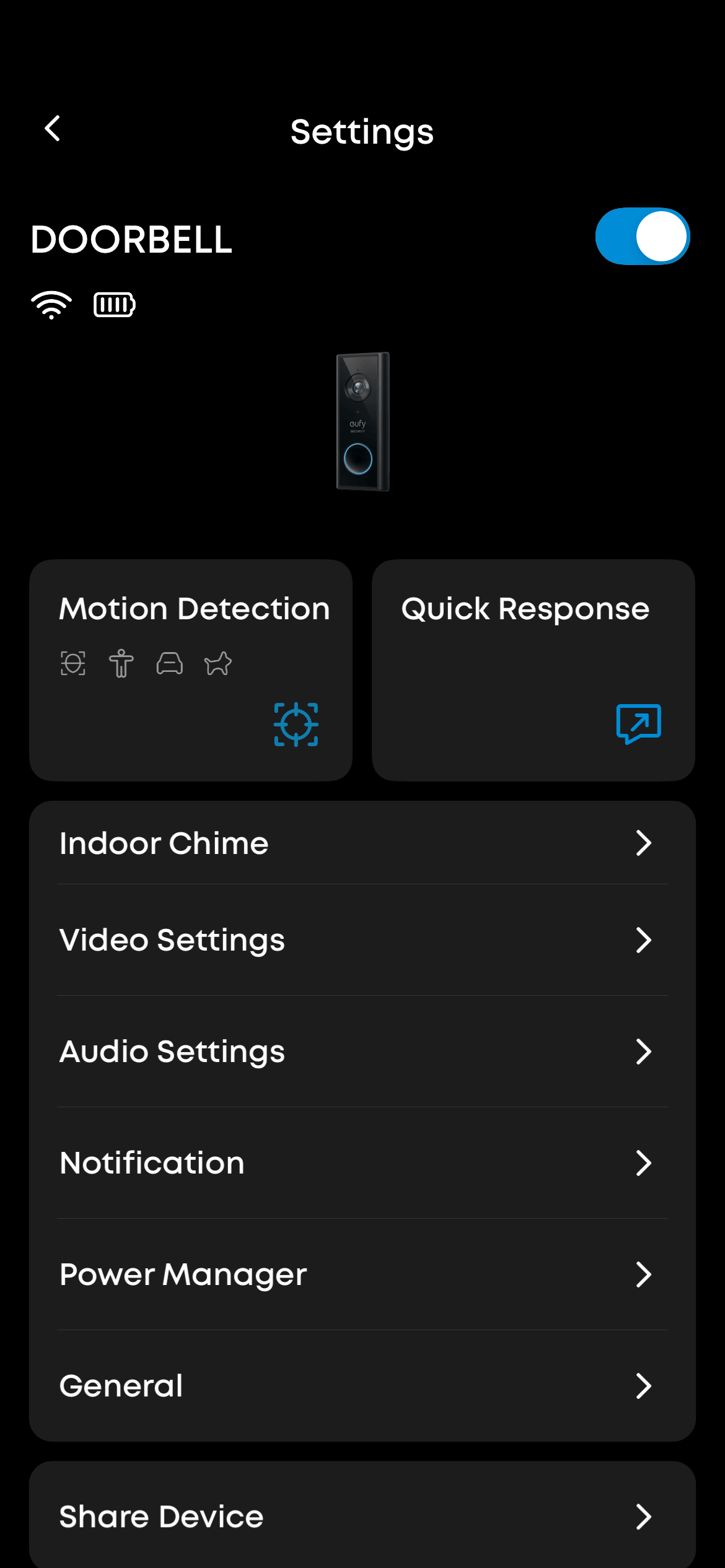The image size is (725, 1568).
Task: Open the Quick Response card
Action: click(x=533, y=669)
